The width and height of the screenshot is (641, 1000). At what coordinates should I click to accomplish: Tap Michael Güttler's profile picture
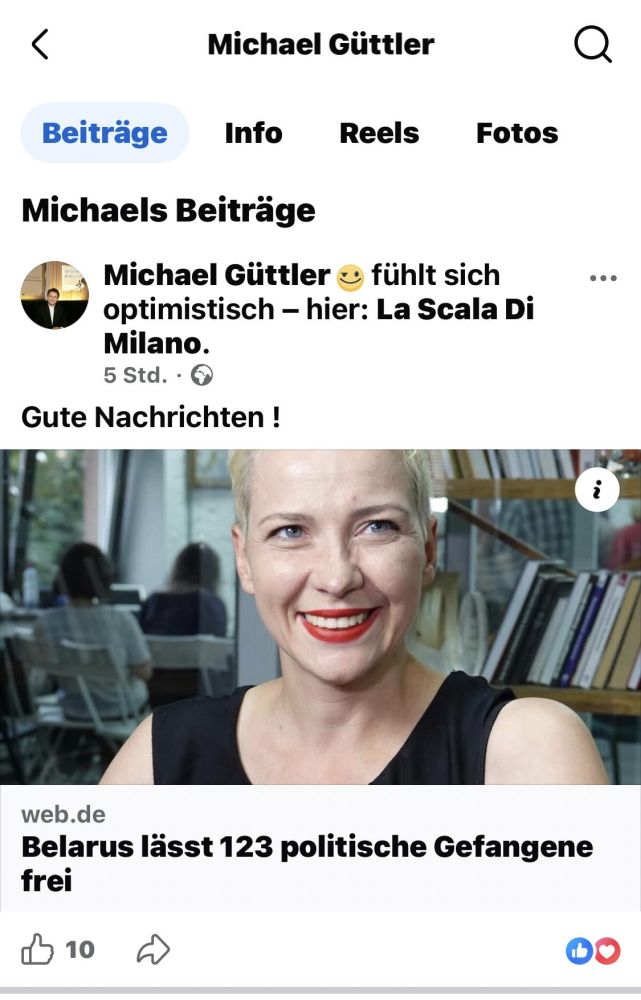[55, 296]
